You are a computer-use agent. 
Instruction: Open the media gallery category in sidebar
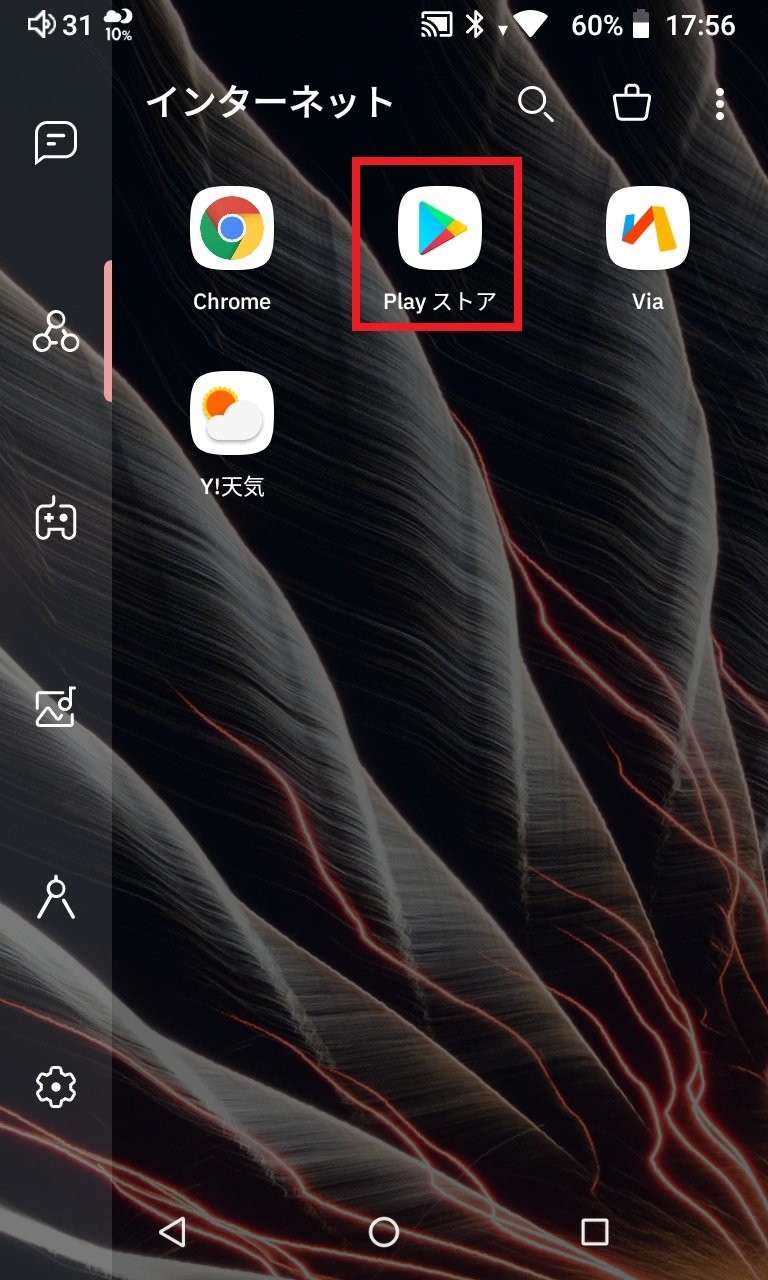pos(56,708)
